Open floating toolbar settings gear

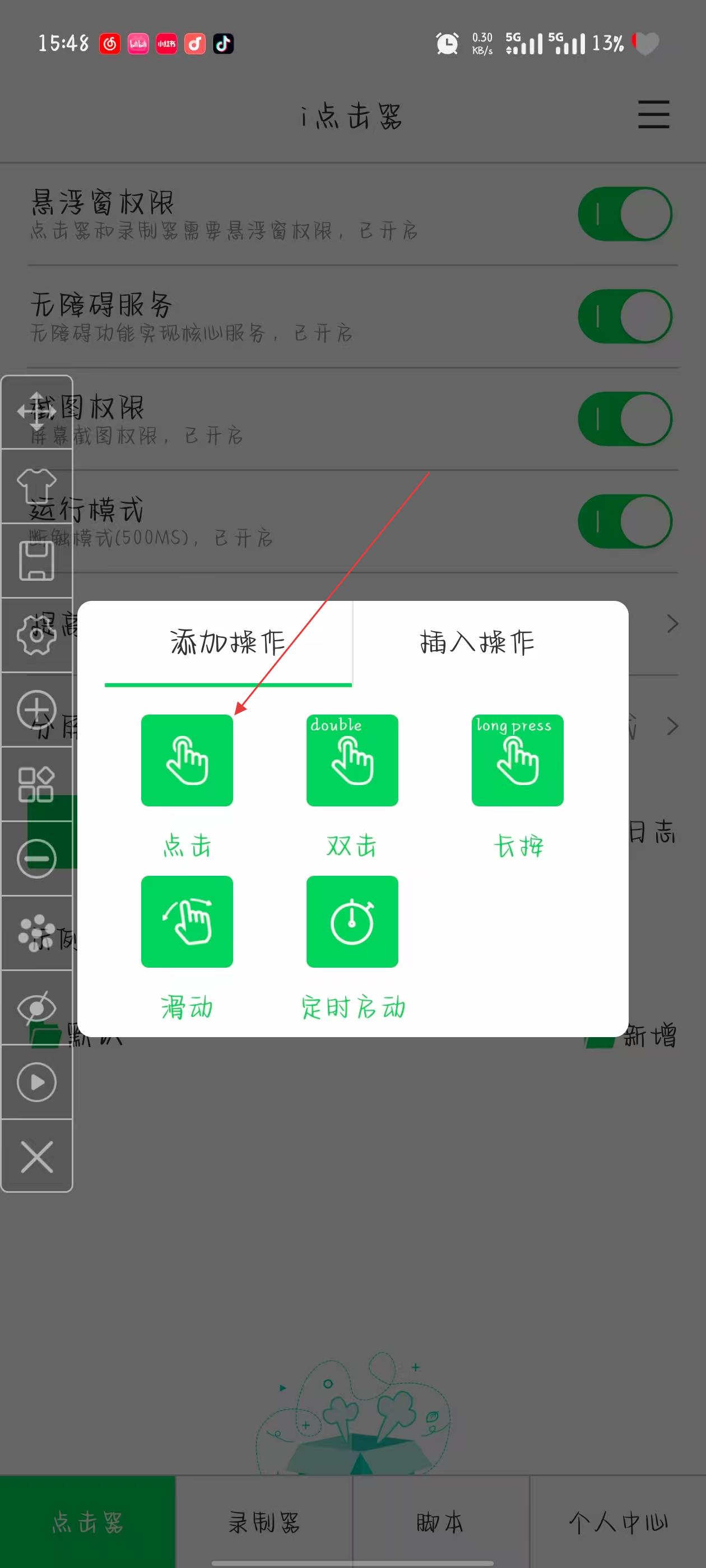point(36,636)
